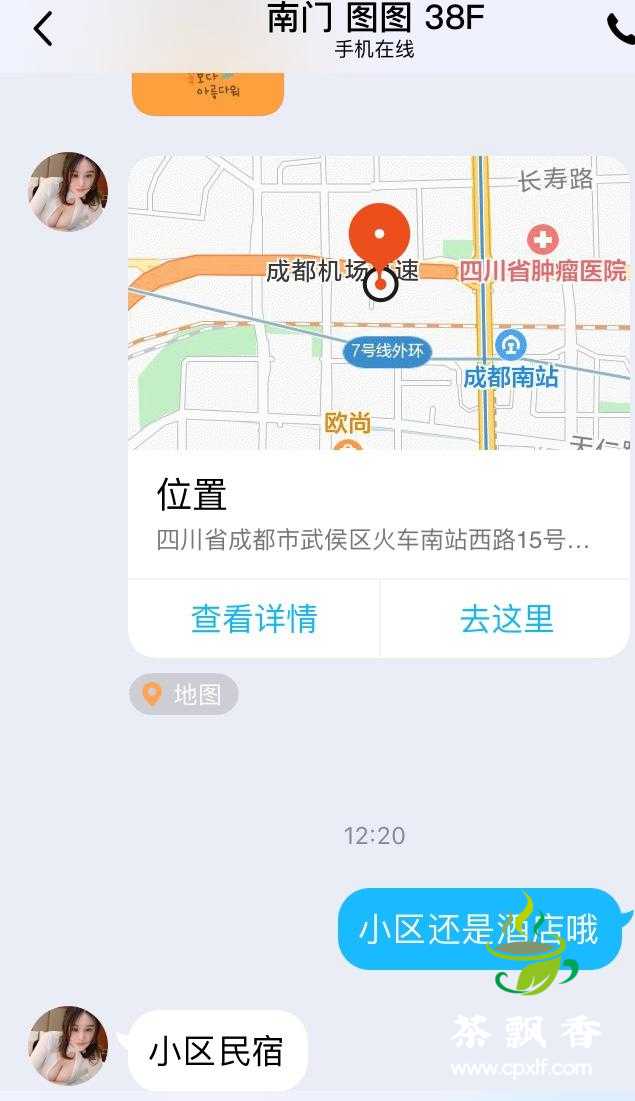Go back using the top-left arrow
The image size is (635, 1101).
coord(43,30)
